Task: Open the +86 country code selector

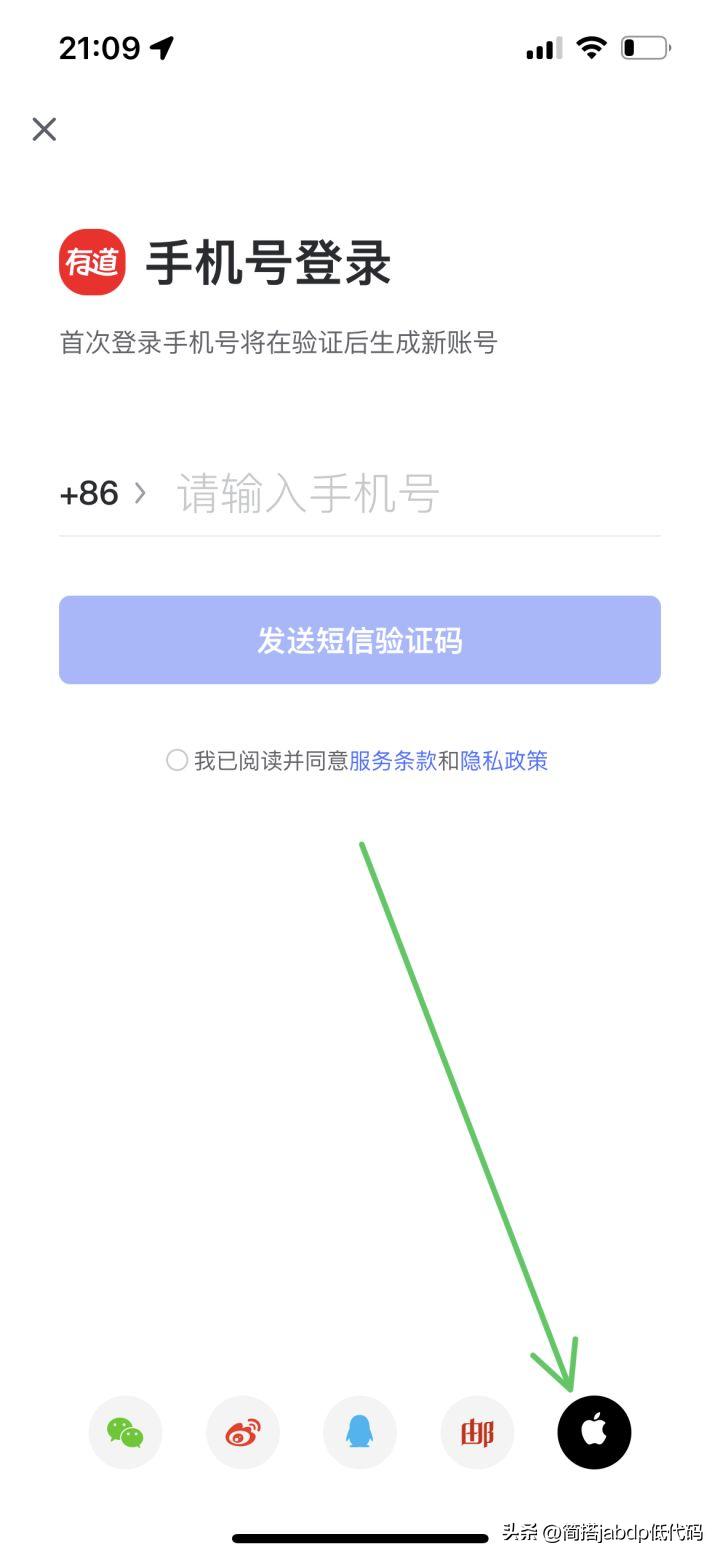Action: click(x=100, y=492)
